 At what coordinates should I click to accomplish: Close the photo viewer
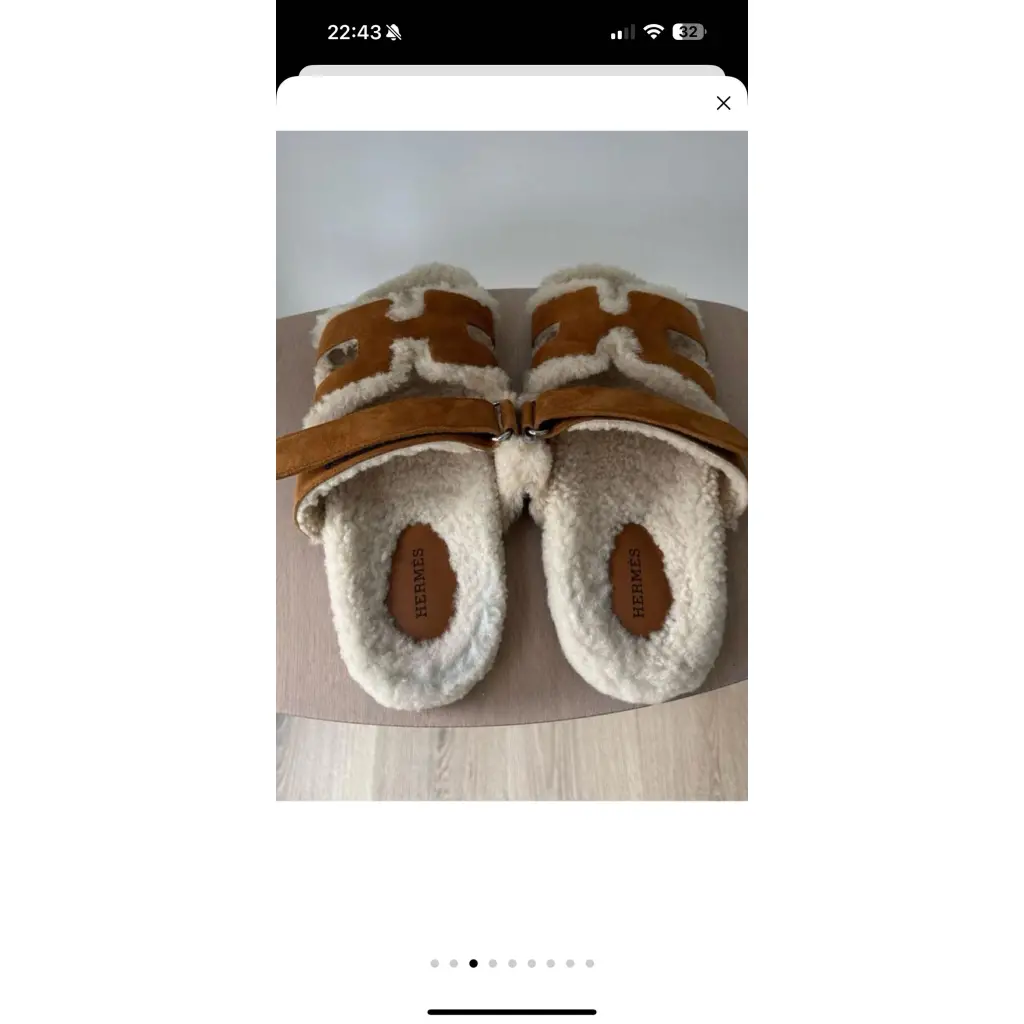723,103
